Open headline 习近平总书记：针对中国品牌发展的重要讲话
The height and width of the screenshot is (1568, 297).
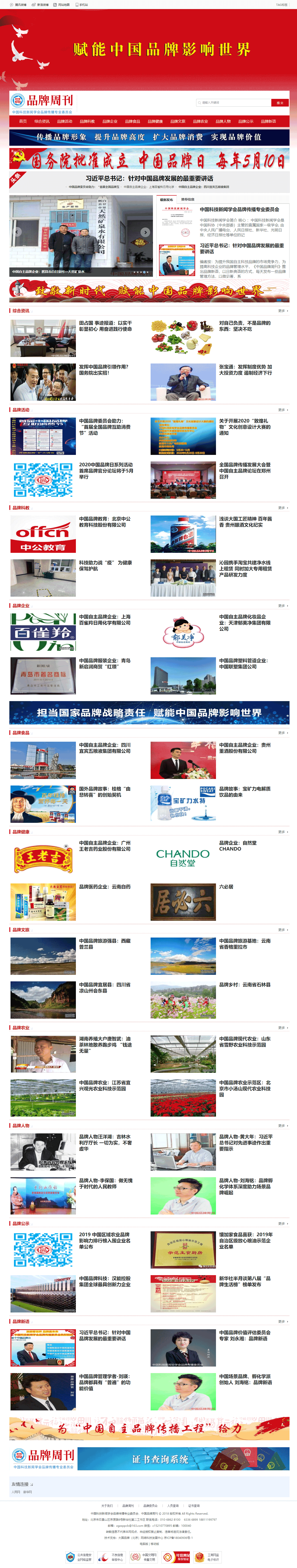coord(149,178)
